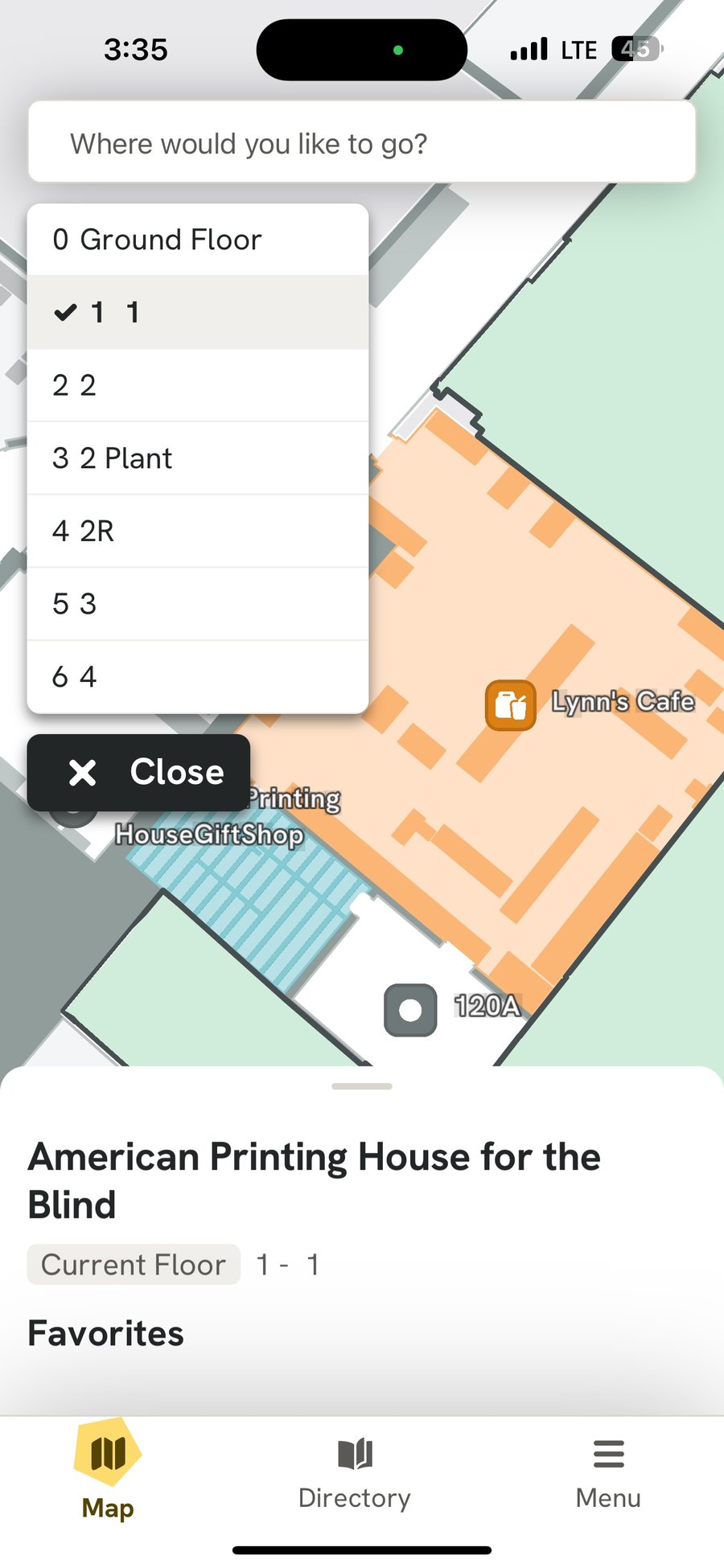The image size is (724, 1568).
Task: Select the '5 3' floor
Action: point(198,604)
